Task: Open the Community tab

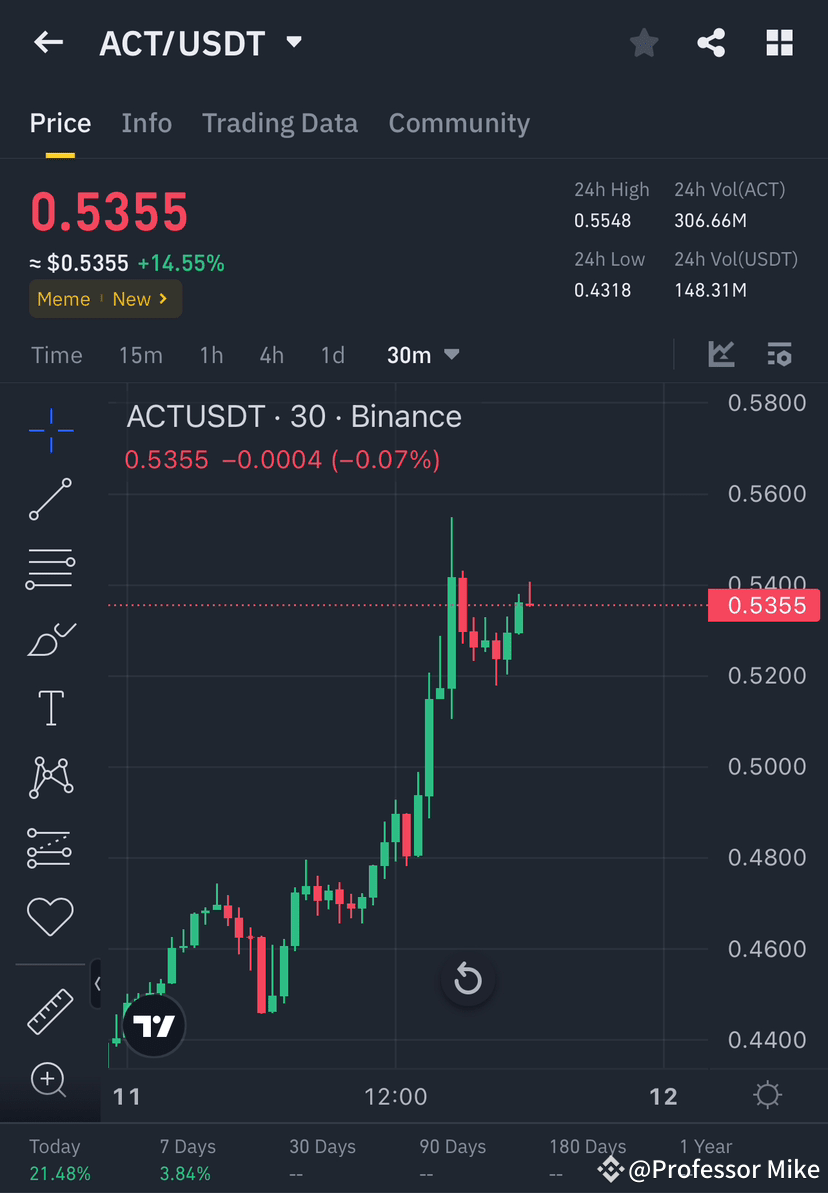Action: point(459,122)
